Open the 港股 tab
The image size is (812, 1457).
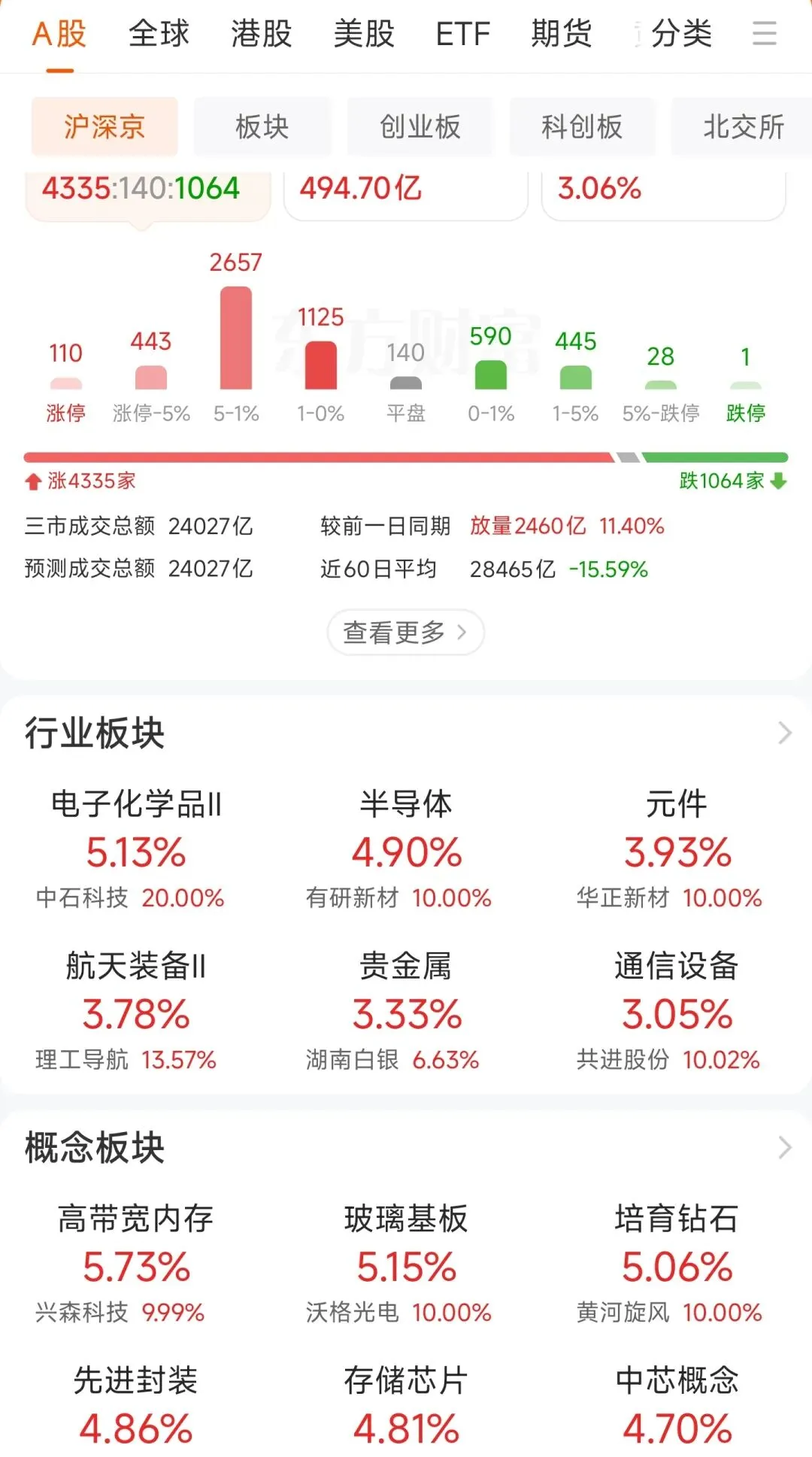pos(261,34)
